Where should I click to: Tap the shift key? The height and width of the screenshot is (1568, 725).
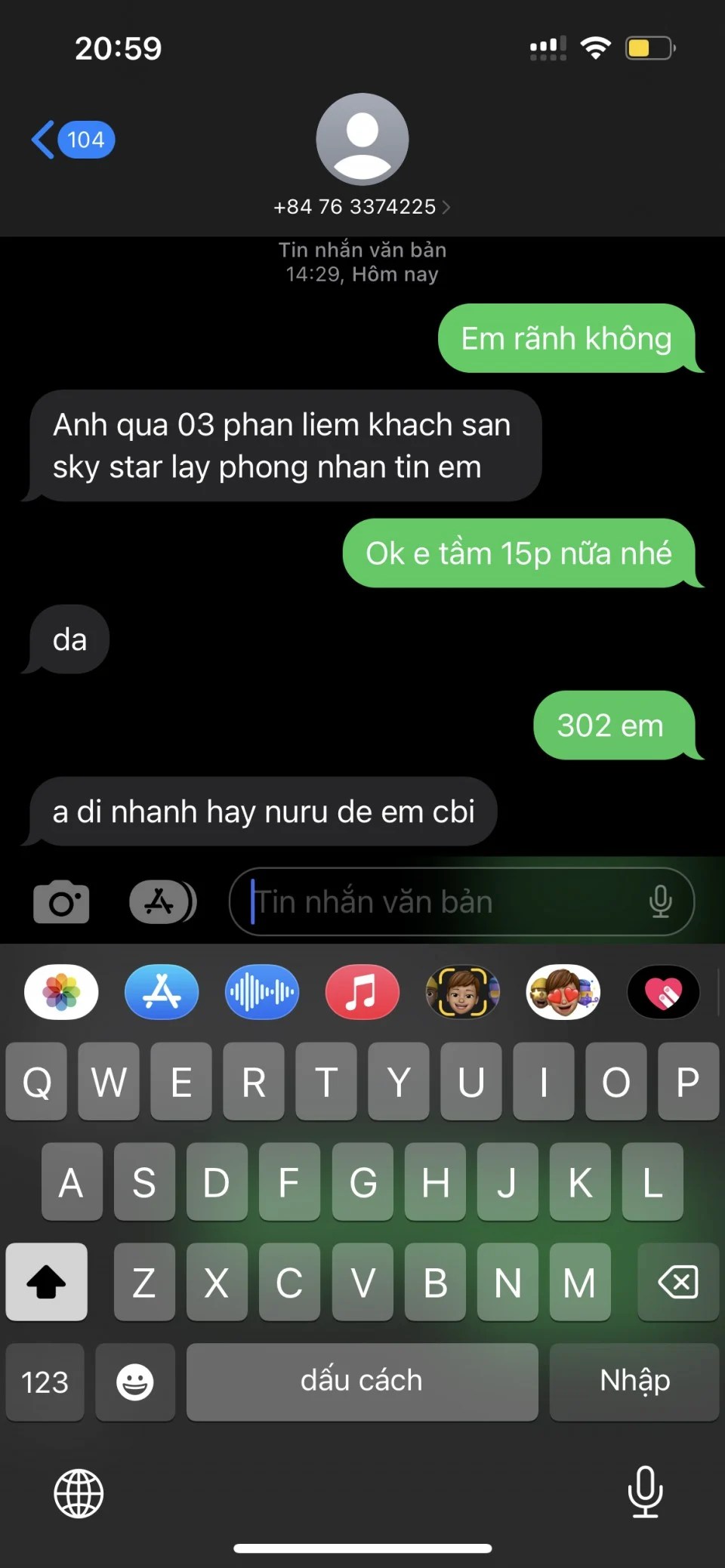tap(46, 1282)
